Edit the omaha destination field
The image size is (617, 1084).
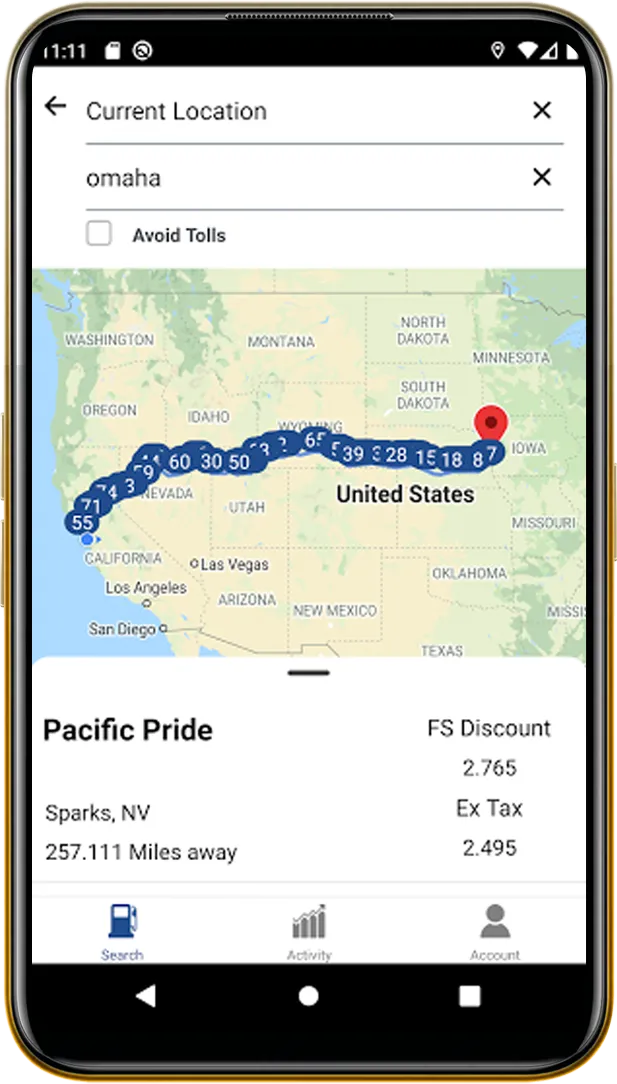point(300,178)
